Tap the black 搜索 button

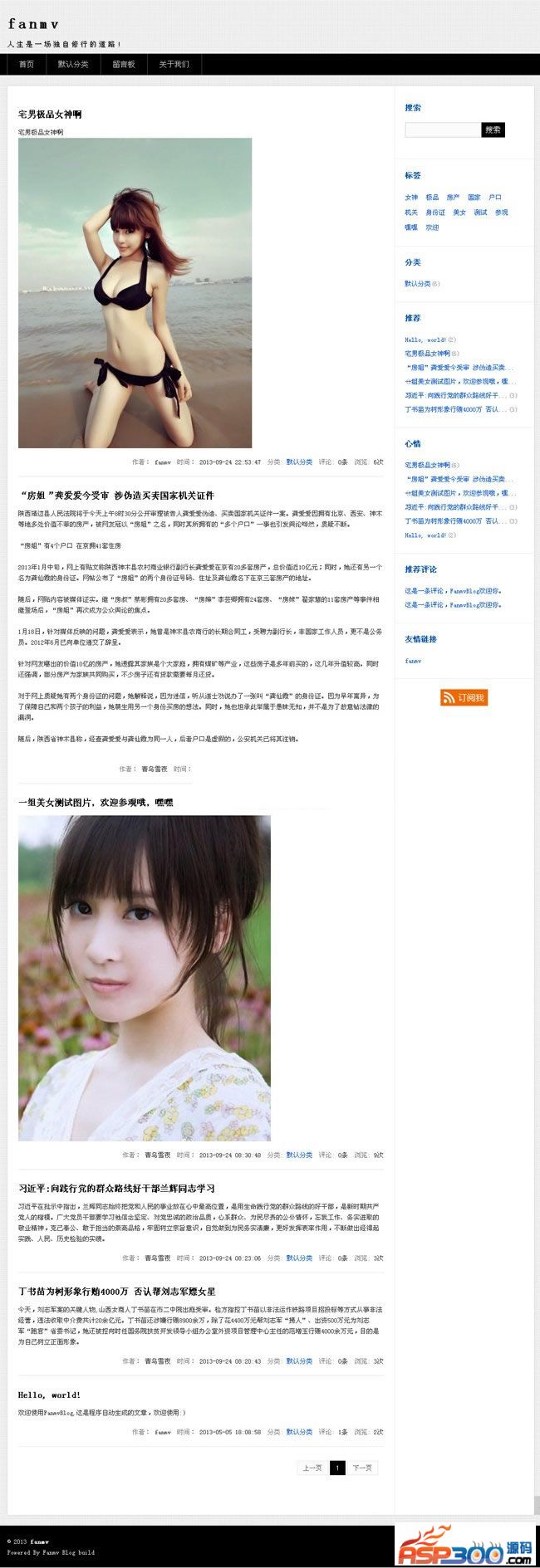tap(493, 129)
